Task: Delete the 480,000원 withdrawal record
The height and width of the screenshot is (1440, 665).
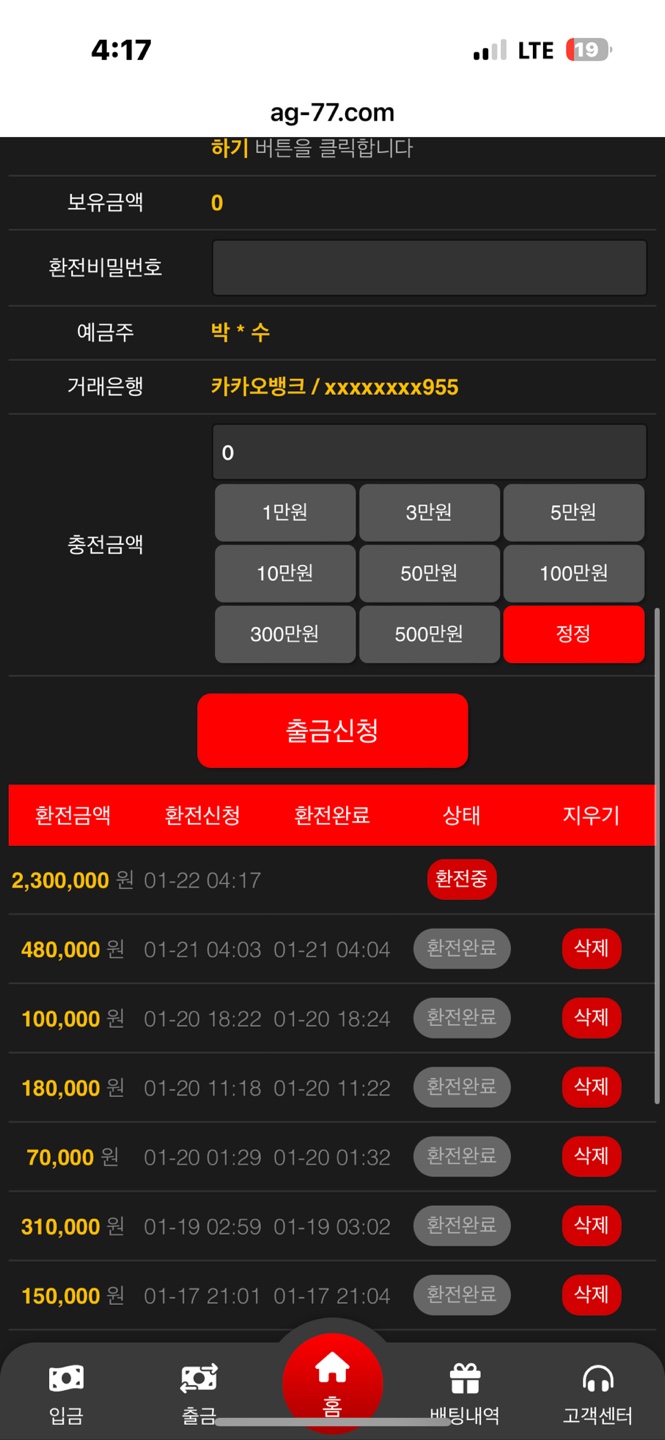Action: pos(591,948)
